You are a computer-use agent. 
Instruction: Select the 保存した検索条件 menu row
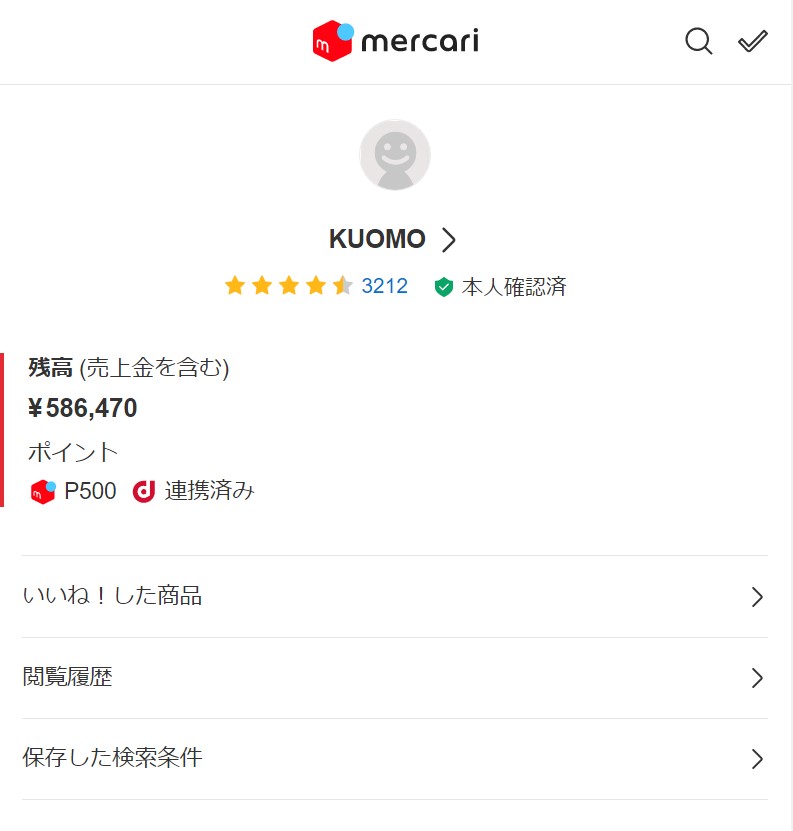click(x=113, y=759)
